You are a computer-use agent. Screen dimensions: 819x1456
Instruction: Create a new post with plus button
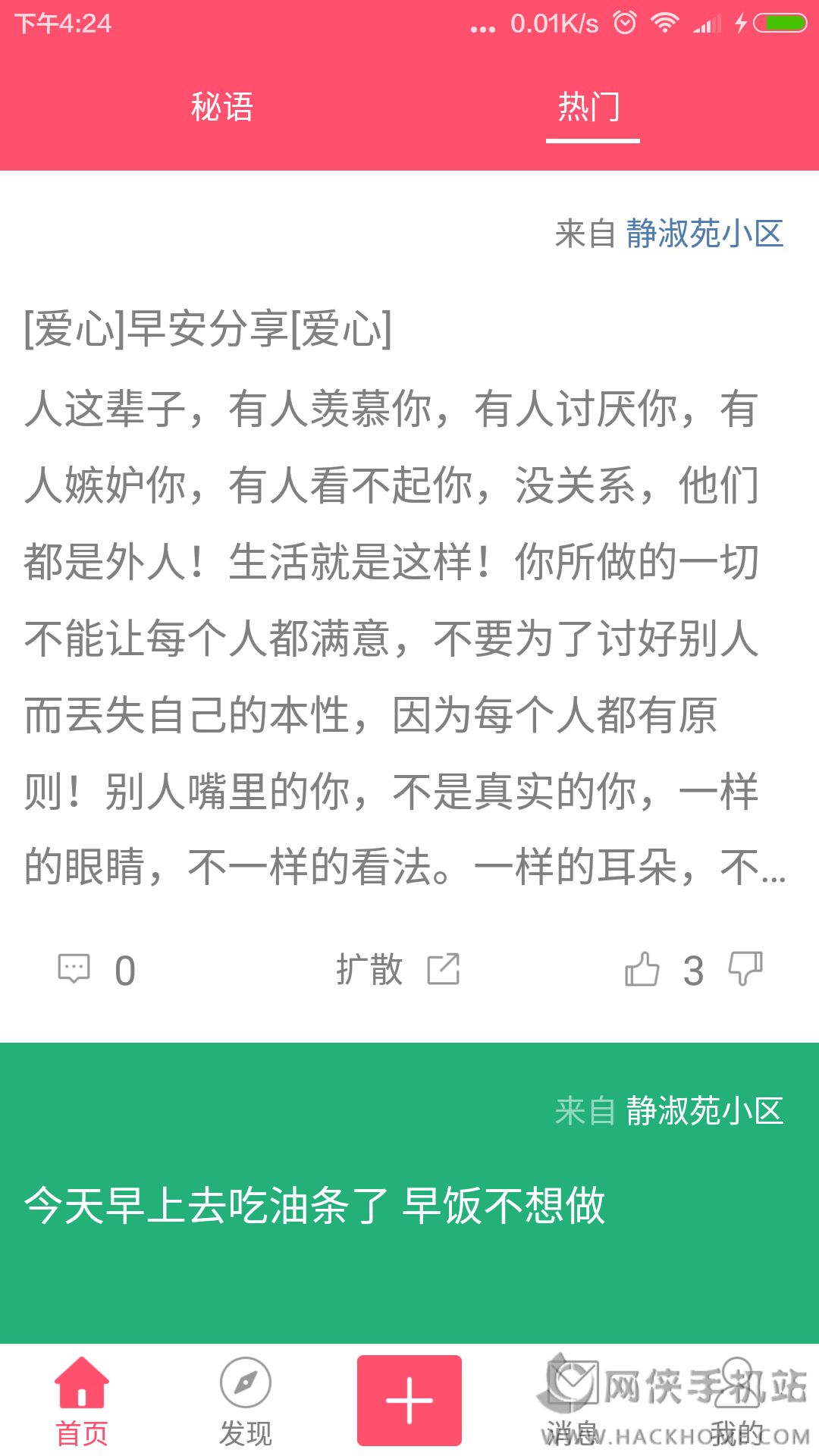tap(409, 1401)
